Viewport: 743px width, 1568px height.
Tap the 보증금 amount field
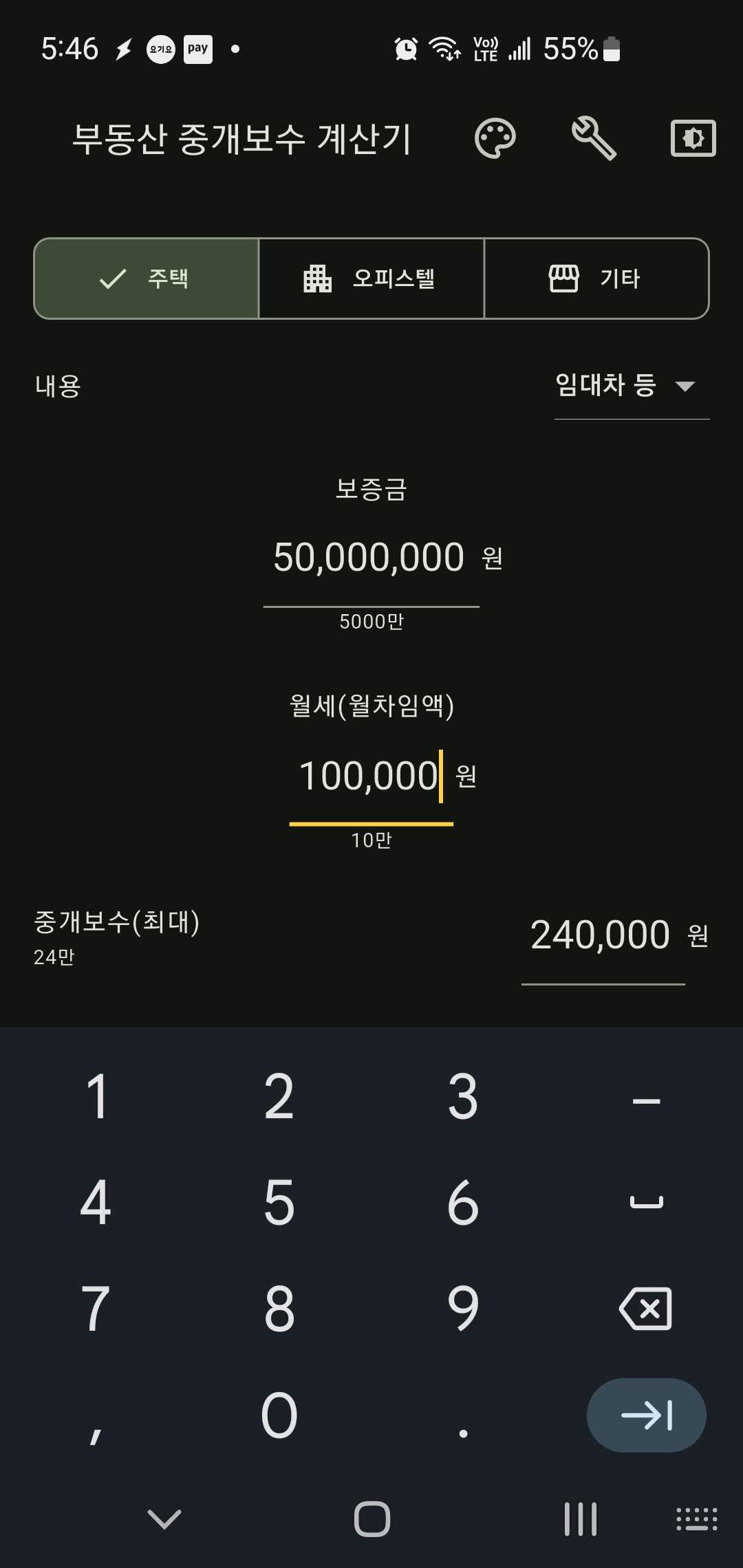coord(369,558)
